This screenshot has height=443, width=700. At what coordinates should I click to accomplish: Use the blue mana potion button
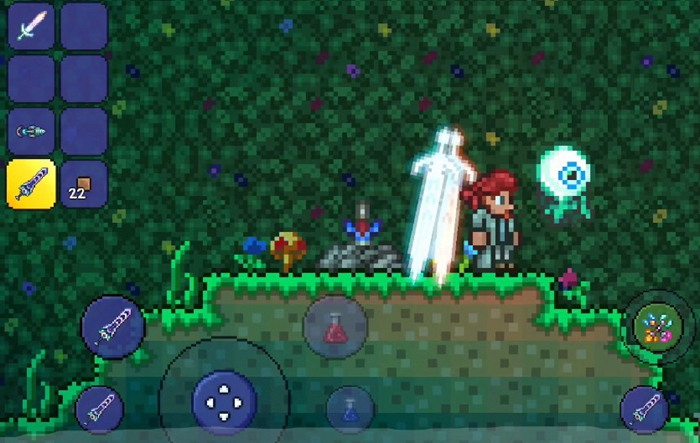[x=349, y=409]
